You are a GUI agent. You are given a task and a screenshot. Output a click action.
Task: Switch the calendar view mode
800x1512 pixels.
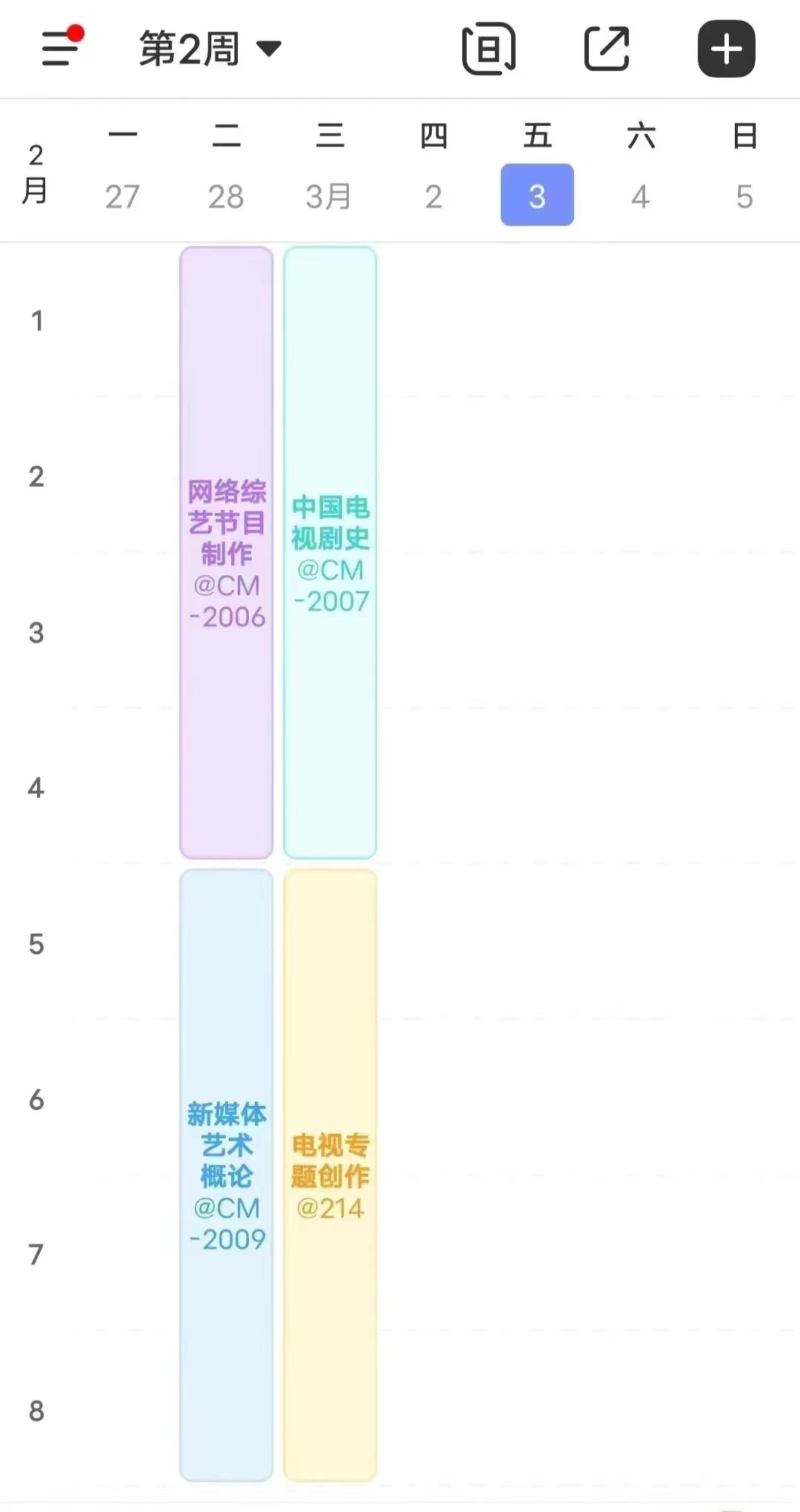pos(488,49)
